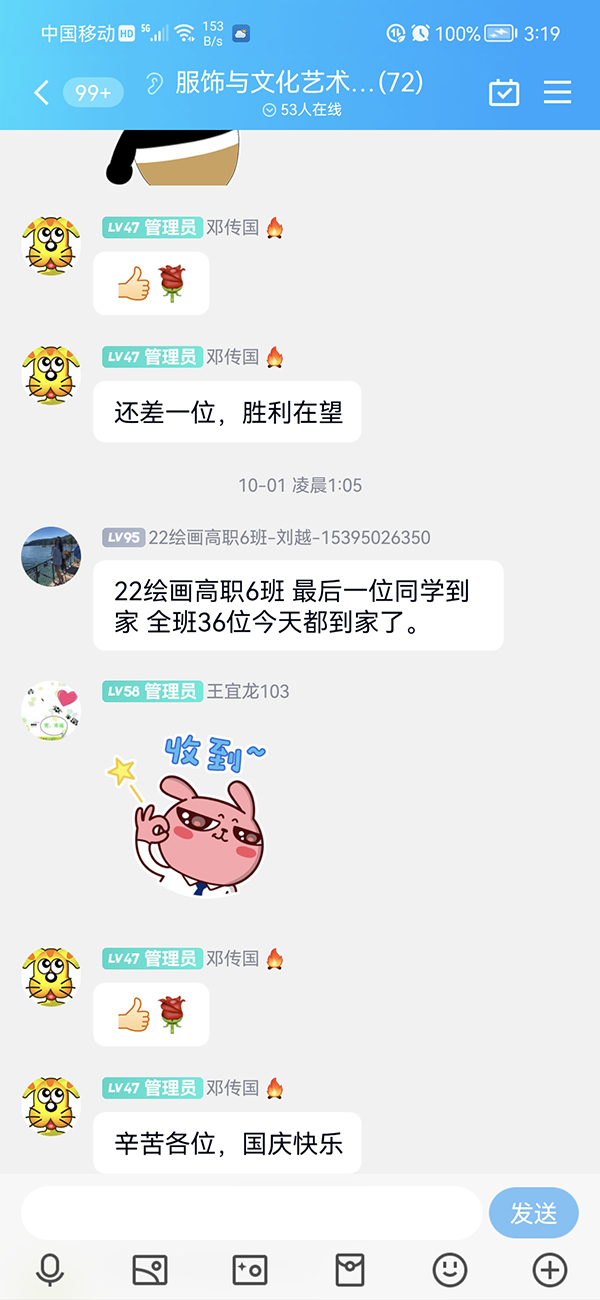This screenshot has height=1300, width=600.
Task: Send the message with 发送 button
Action: click(533, 1213)
